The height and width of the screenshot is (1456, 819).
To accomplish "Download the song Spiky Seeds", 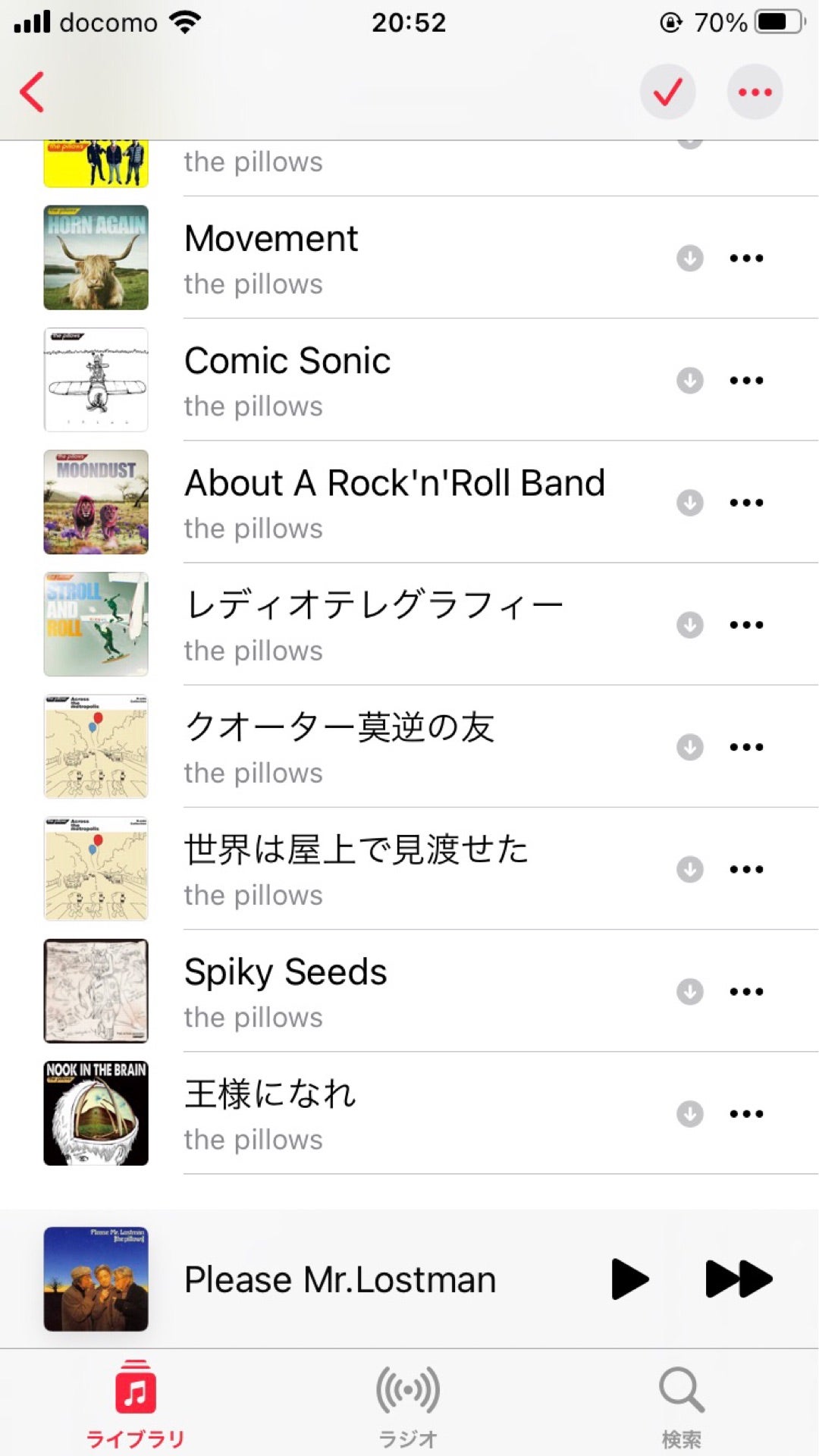I will 689,991.
